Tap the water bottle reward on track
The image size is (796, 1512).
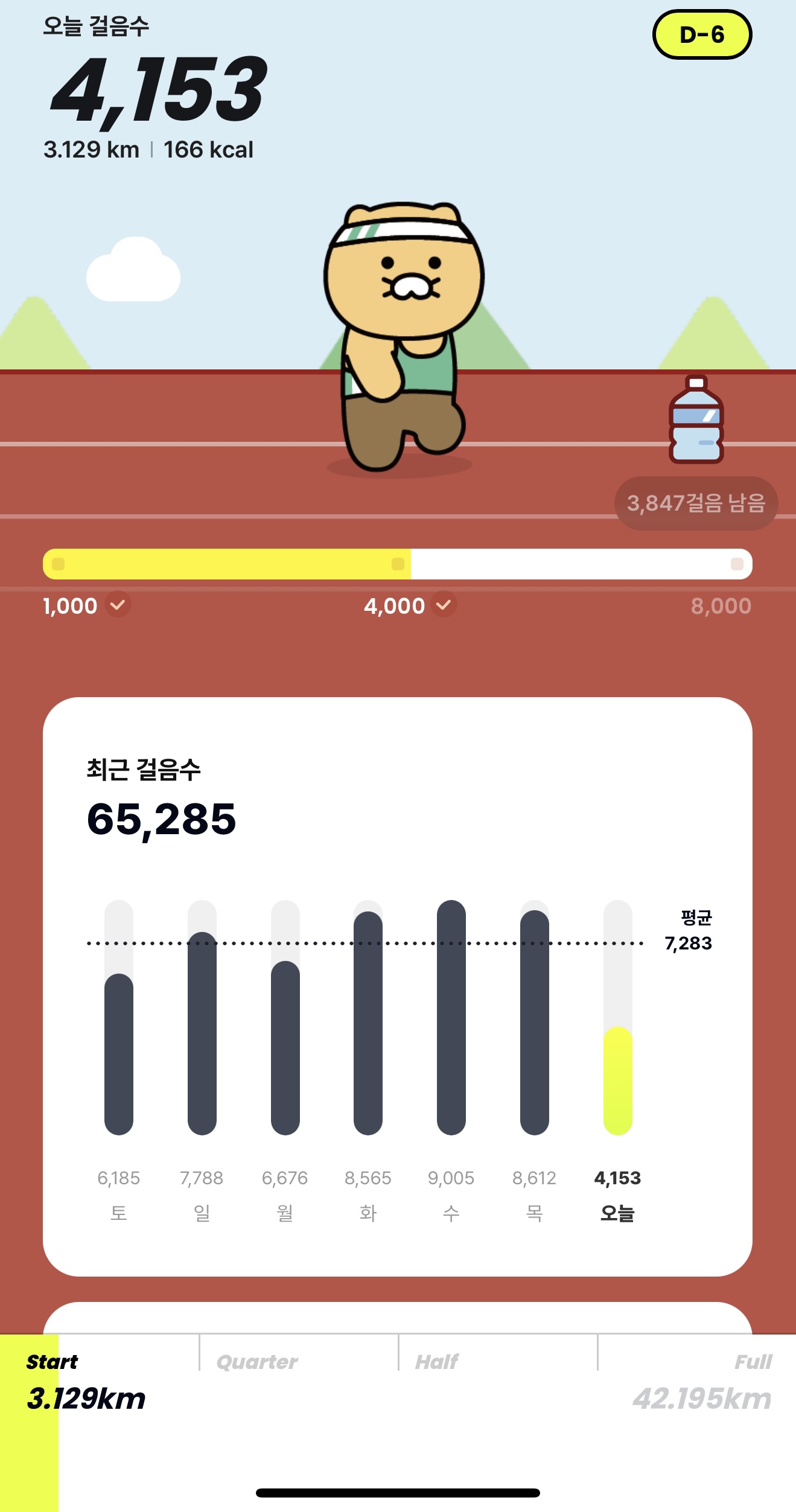tap(696, 419)
